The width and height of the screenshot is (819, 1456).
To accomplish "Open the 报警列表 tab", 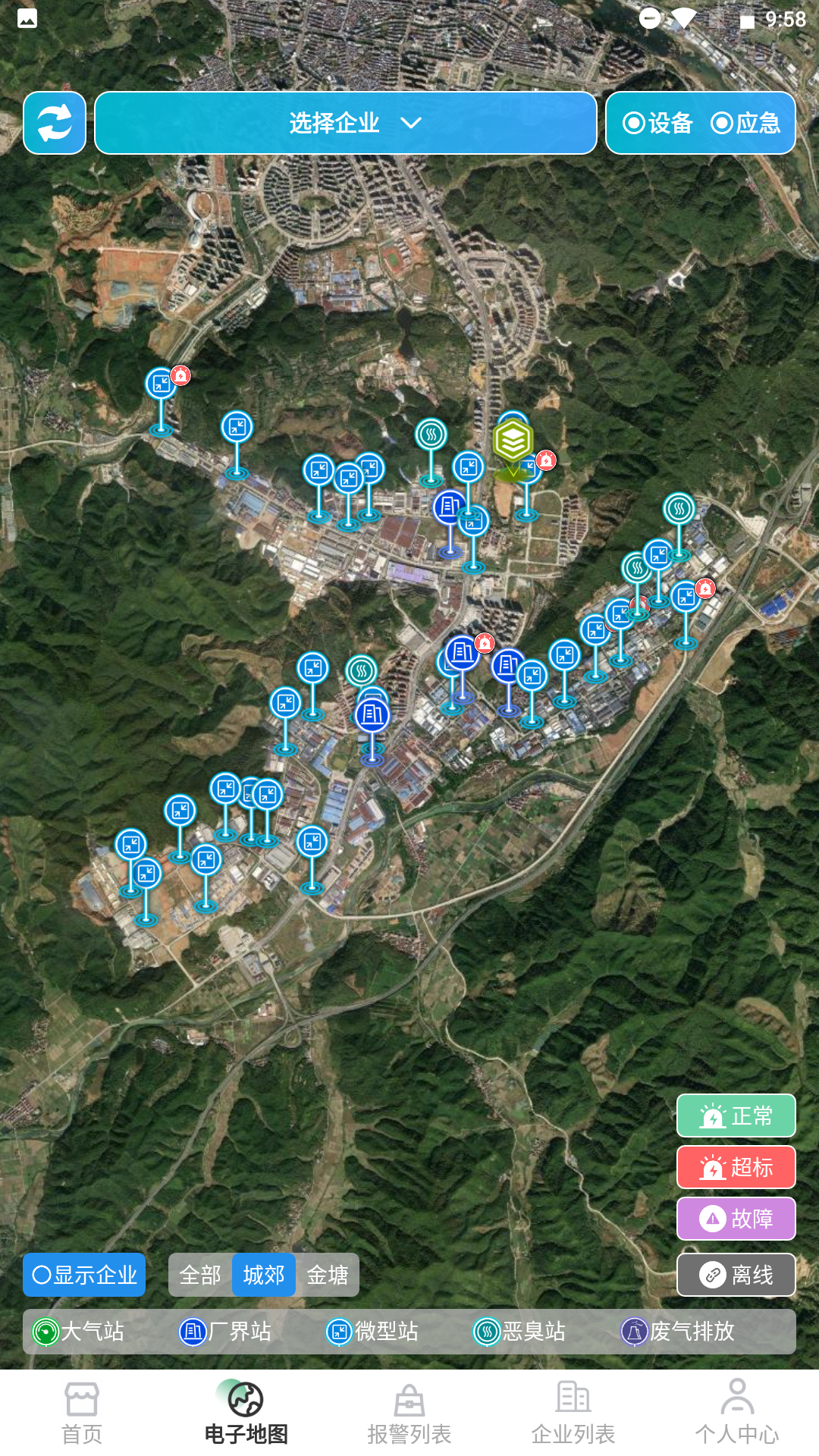I will coord(409,1413).
